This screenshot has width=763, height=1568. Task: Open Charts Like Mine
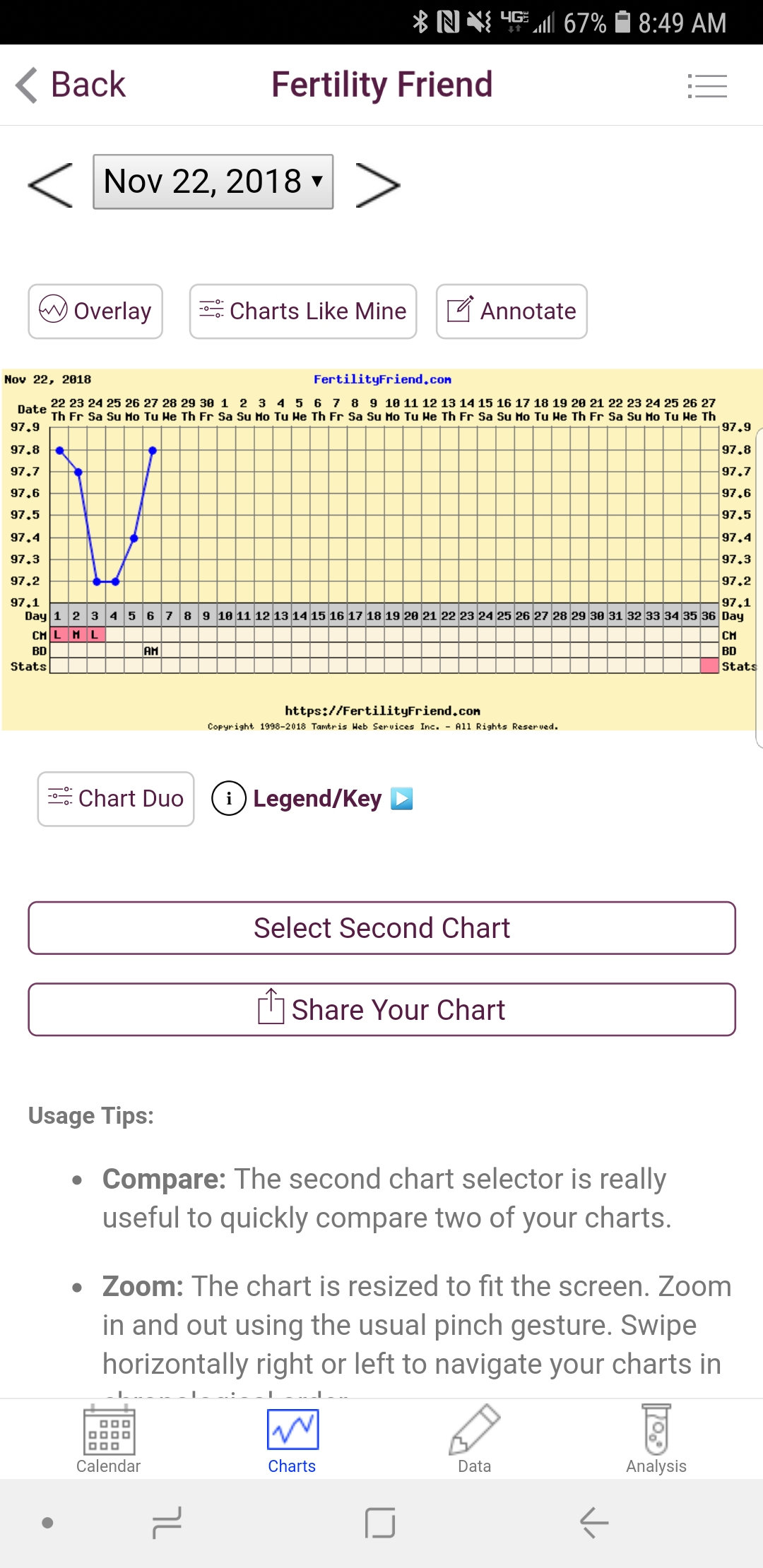click(303, 311)
